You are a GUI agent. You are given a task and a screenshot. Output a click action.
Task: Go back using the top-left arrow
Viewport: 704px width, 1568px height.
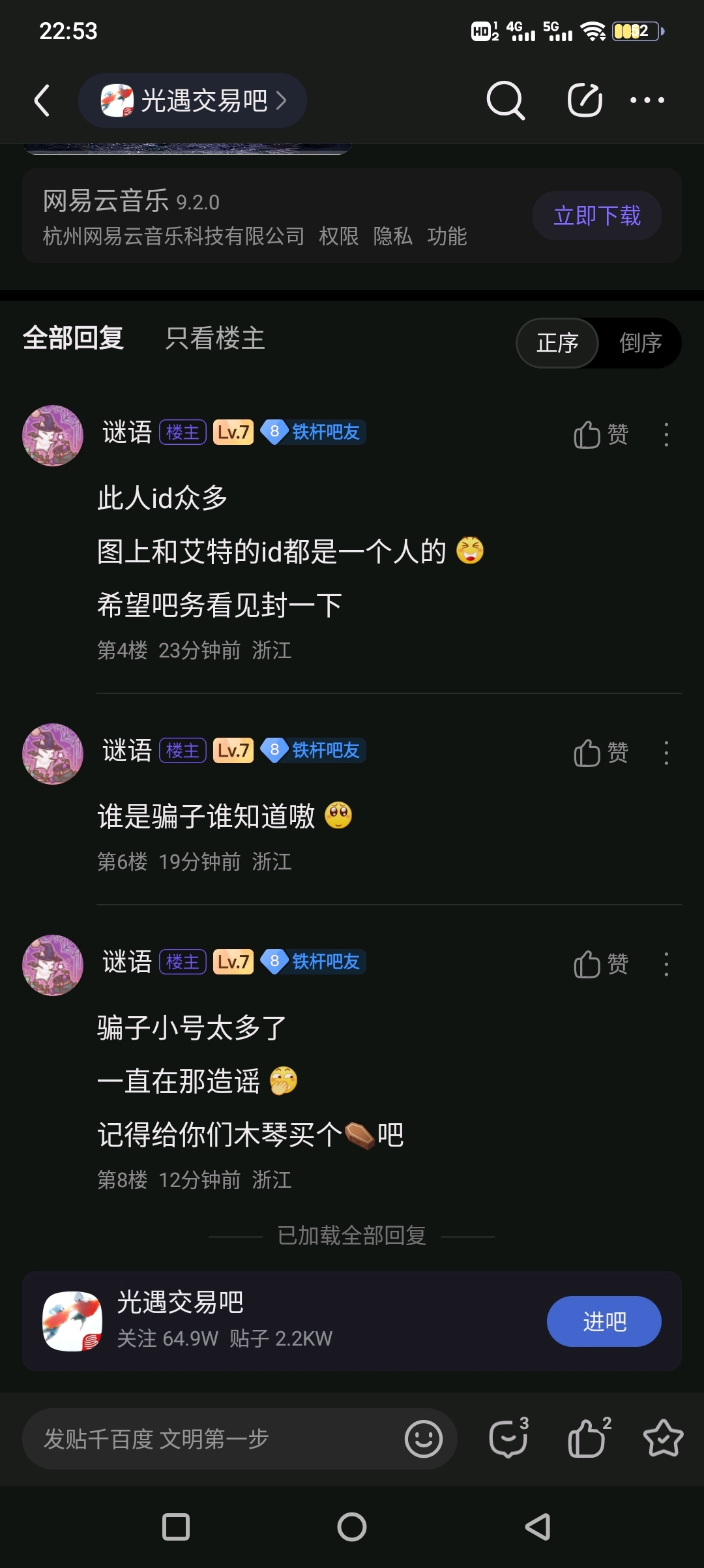coord(42,100)
